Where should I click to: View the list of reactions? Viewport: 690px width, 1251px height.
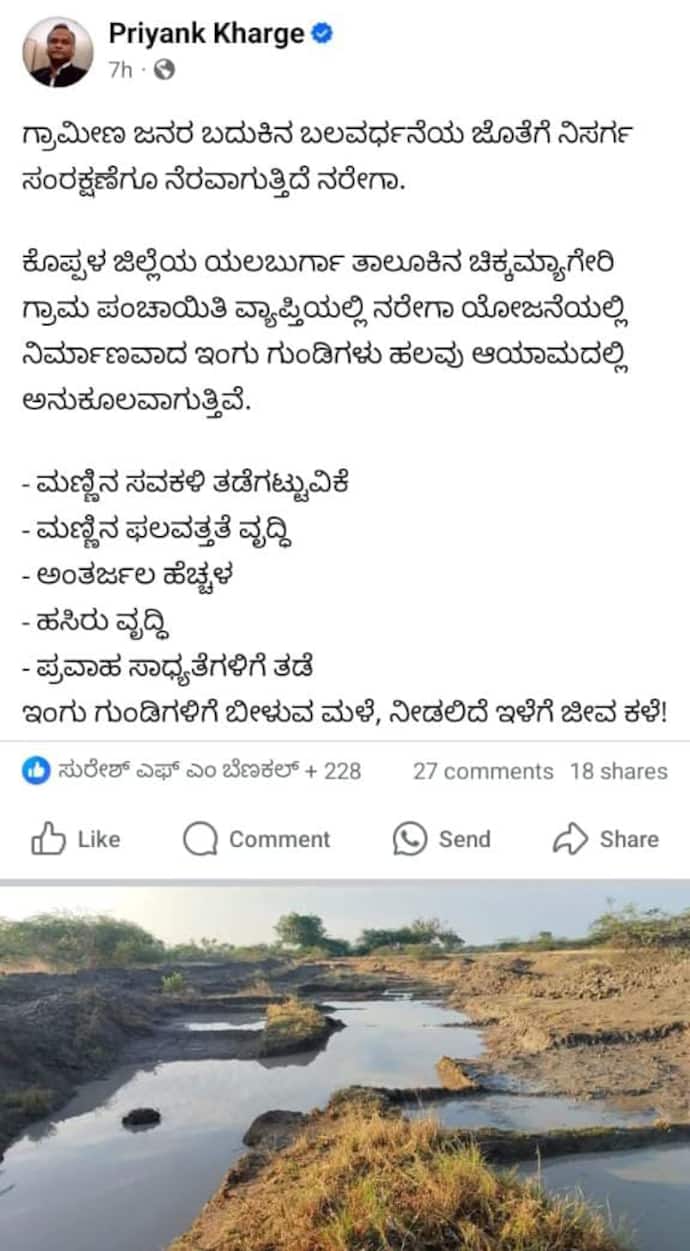192,771
